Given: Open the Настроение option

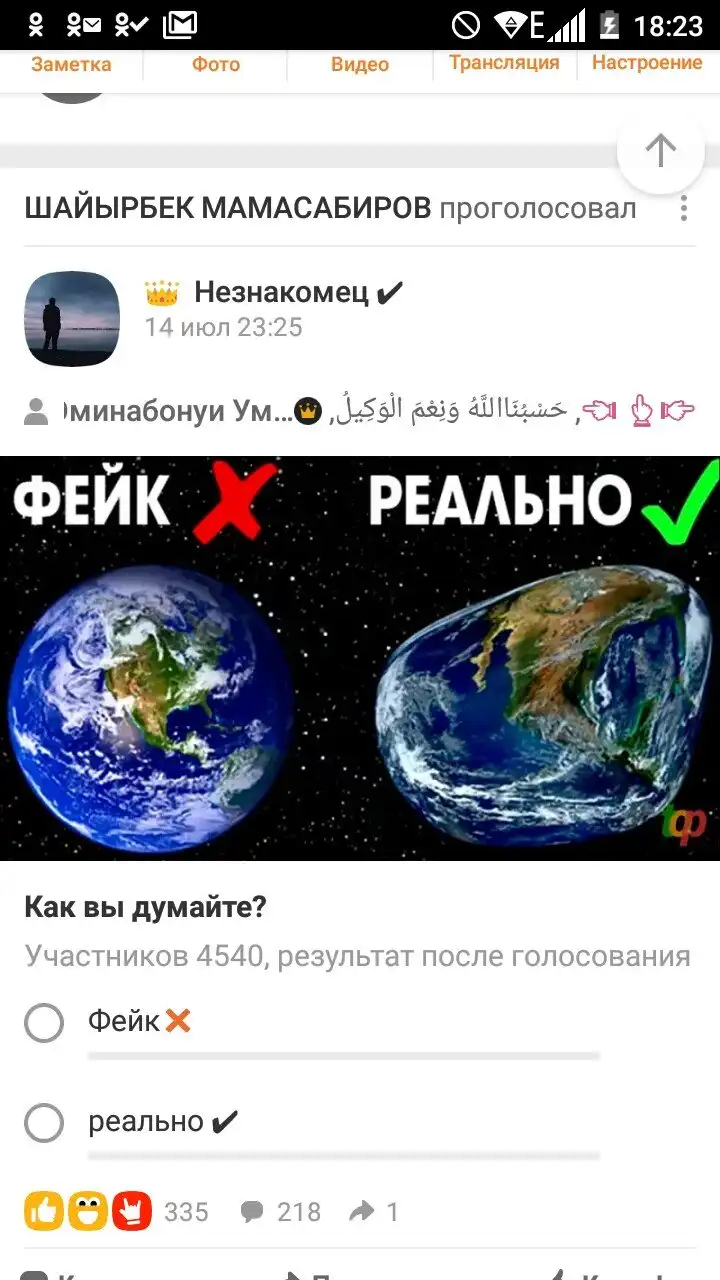Looking at the screenshot, I should pyautogui.click(x=647, y=63).
